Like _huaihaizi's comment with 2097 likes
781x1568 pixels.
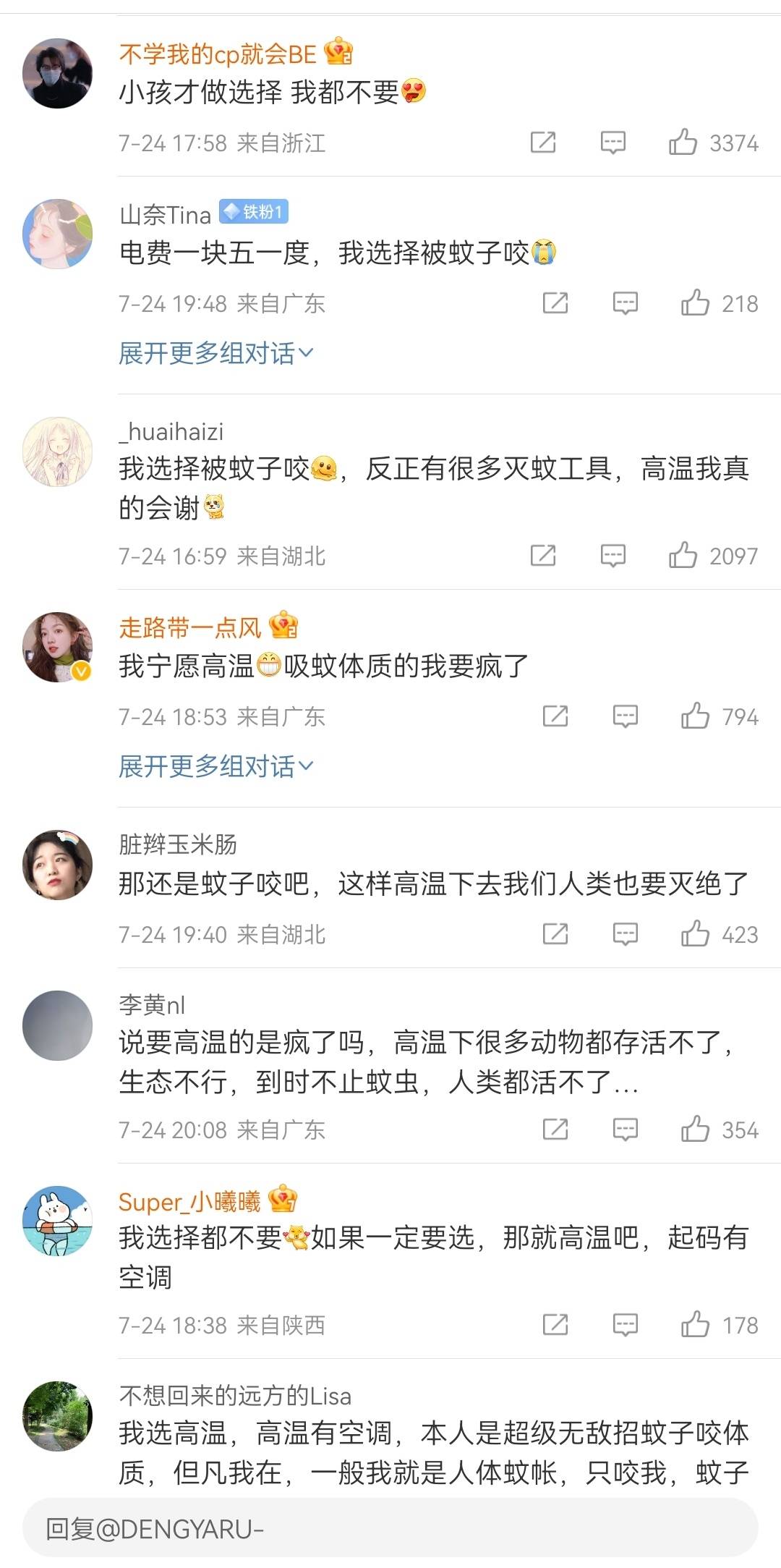coord(683,556)
